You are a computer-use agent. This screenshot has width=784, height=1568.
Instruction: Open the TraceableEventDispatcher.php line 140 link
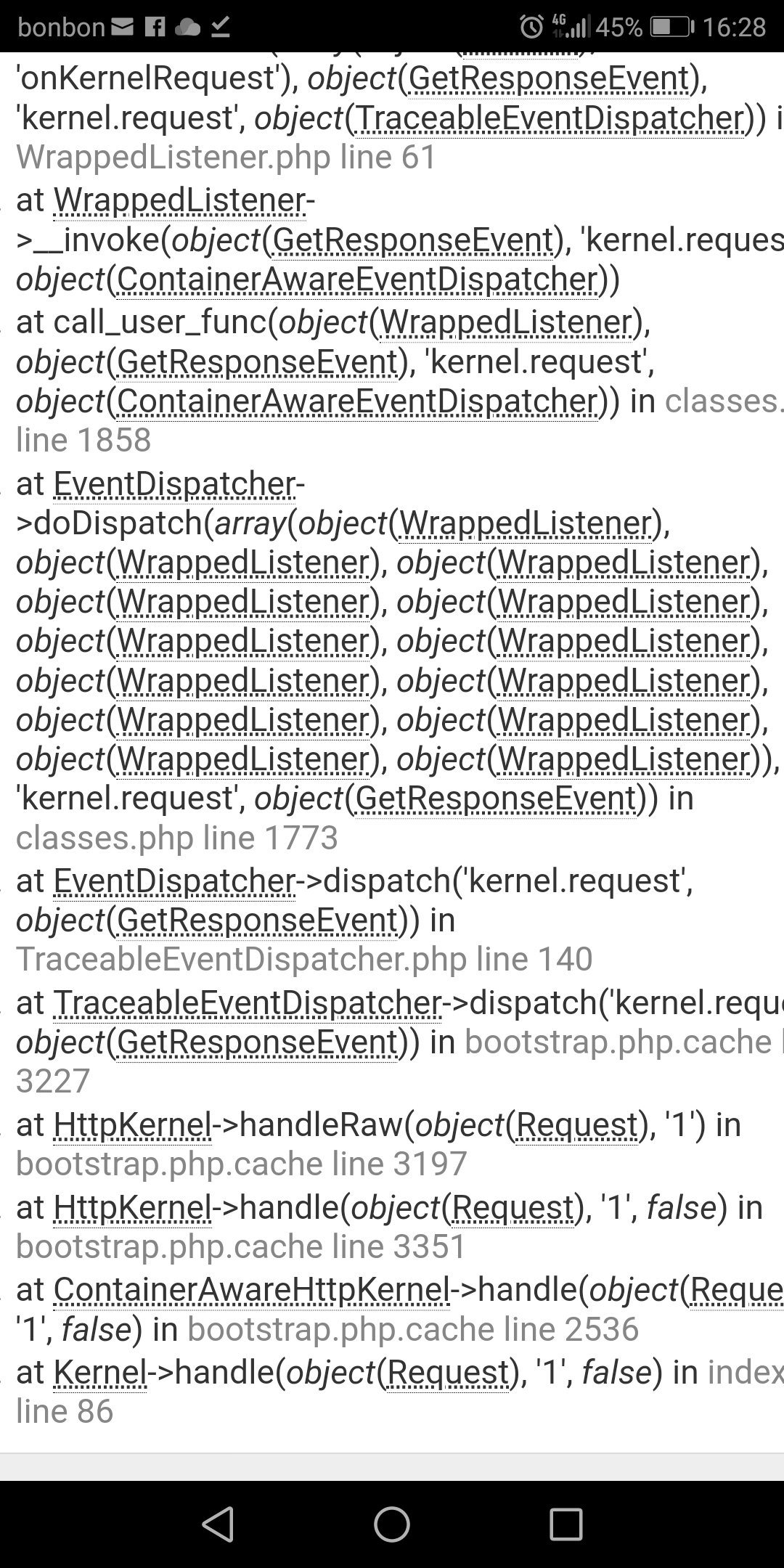click(x=304, y=959)
